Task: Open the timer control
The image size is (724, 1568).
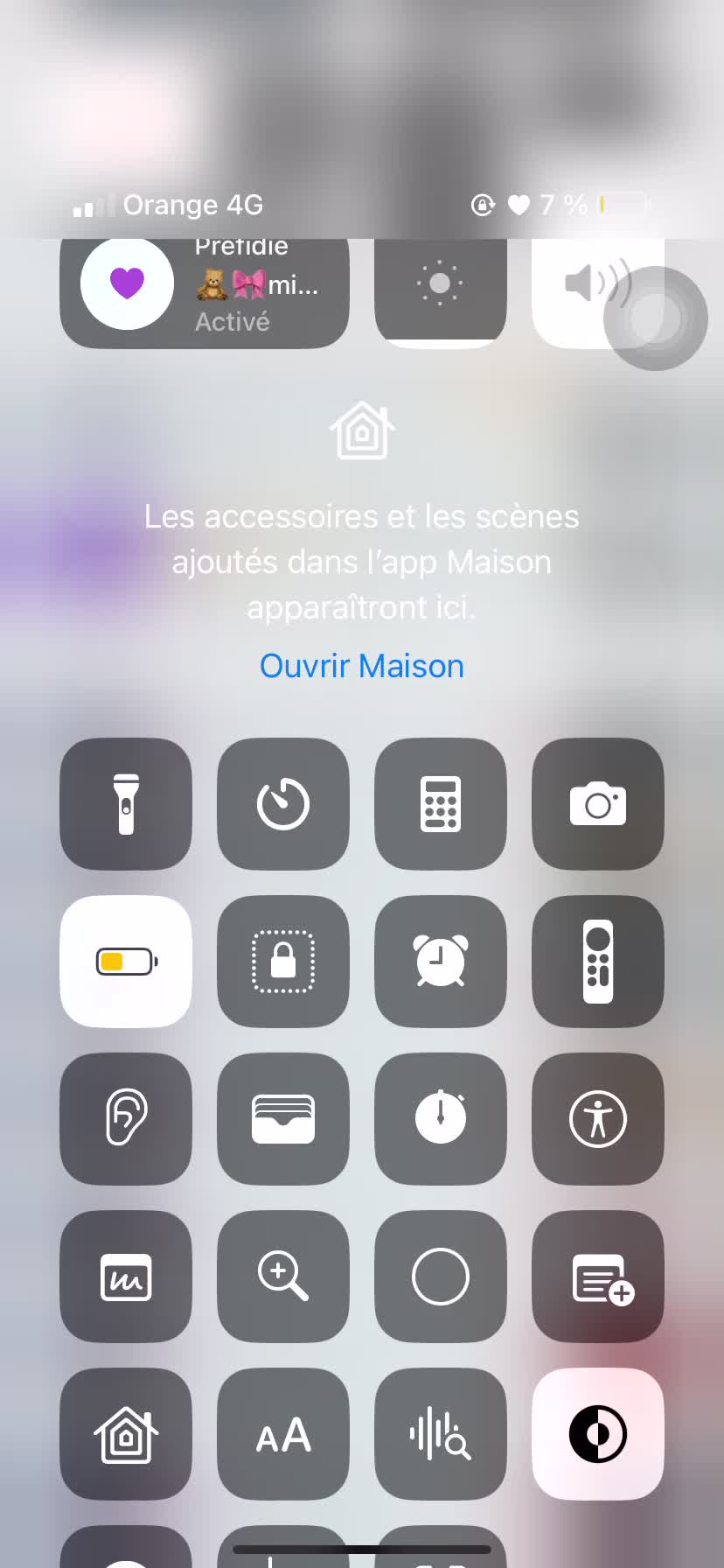Action: pos(283,804)
